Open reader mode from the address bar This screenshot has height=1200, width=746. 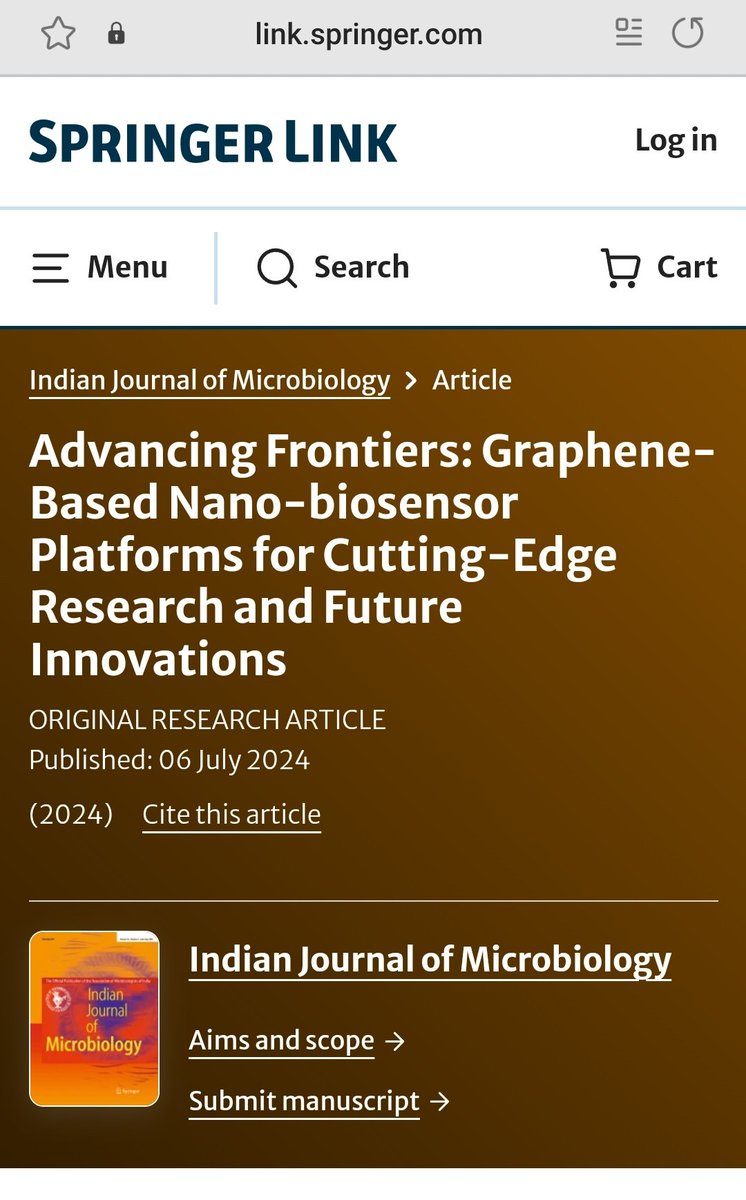[x=629, y=34]
